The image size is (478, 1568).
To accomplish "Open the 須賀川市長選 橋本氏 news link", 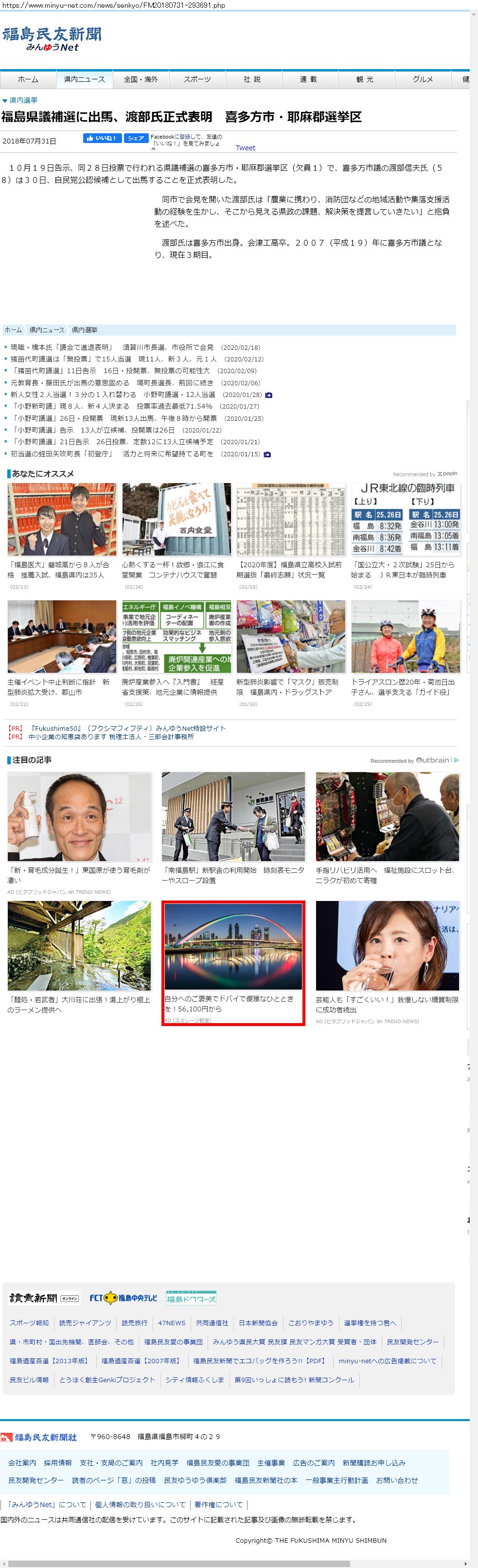I will [111, 347].
